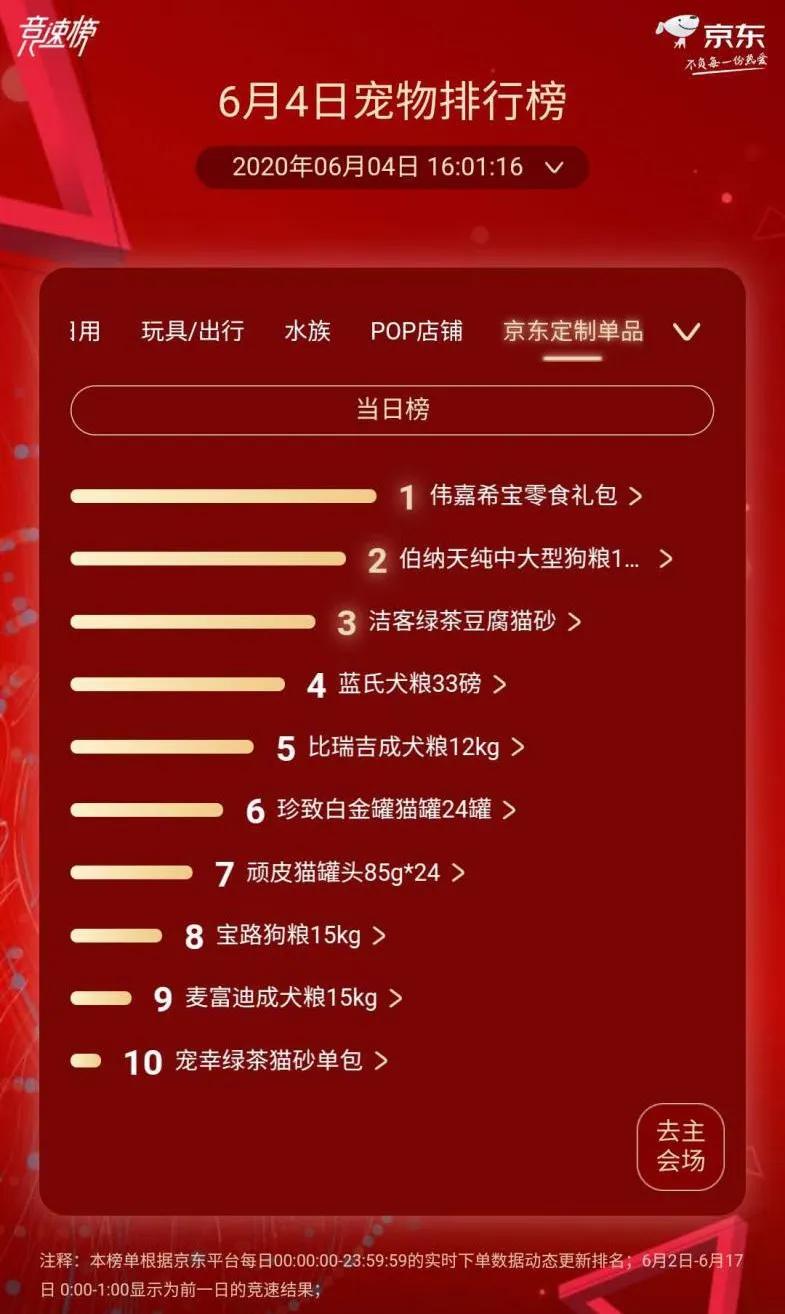
Task: Switch to the POP店铺 tab
Action: pyautogui.click(x=419, y=331)
